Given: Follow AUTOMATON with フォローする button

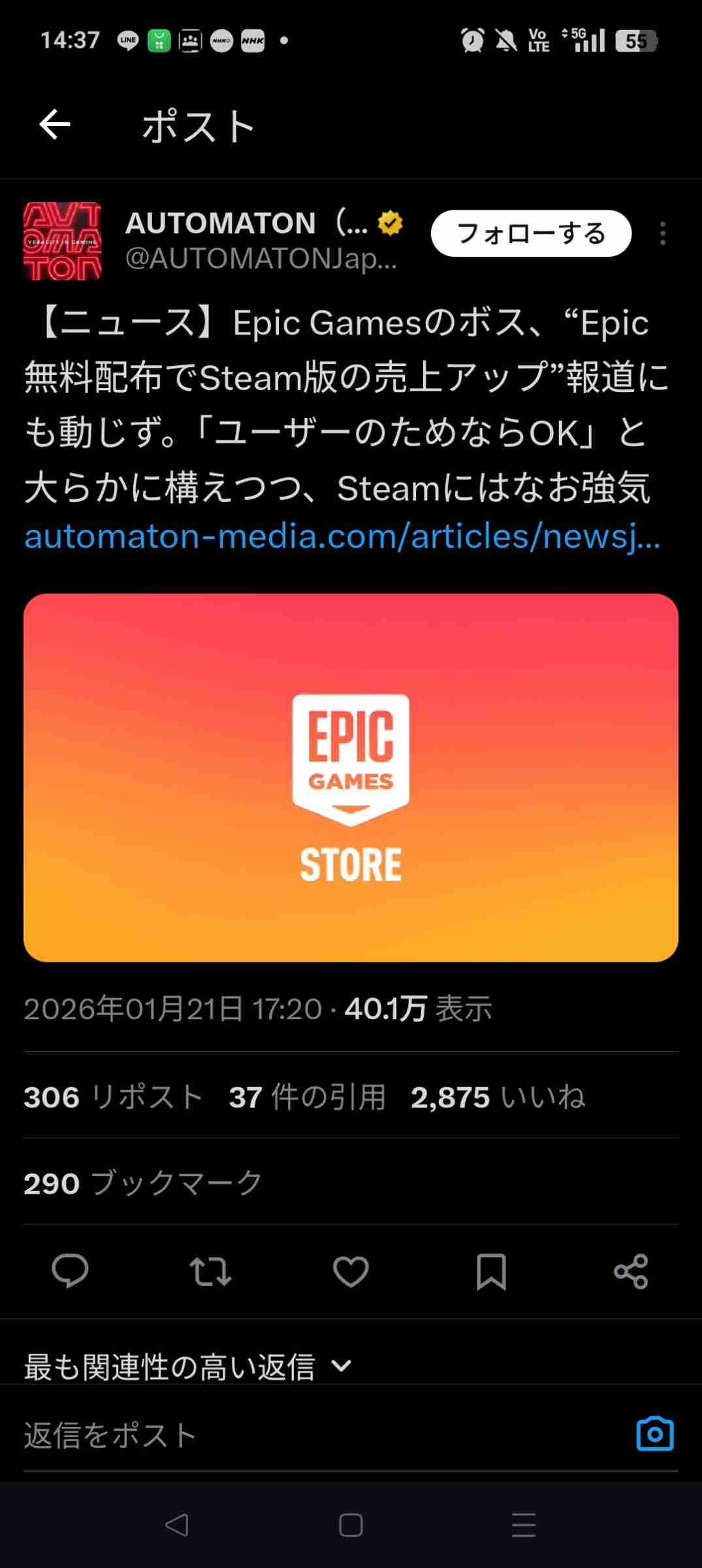Looking at the screenshot, I should click(x=531, y=233).
